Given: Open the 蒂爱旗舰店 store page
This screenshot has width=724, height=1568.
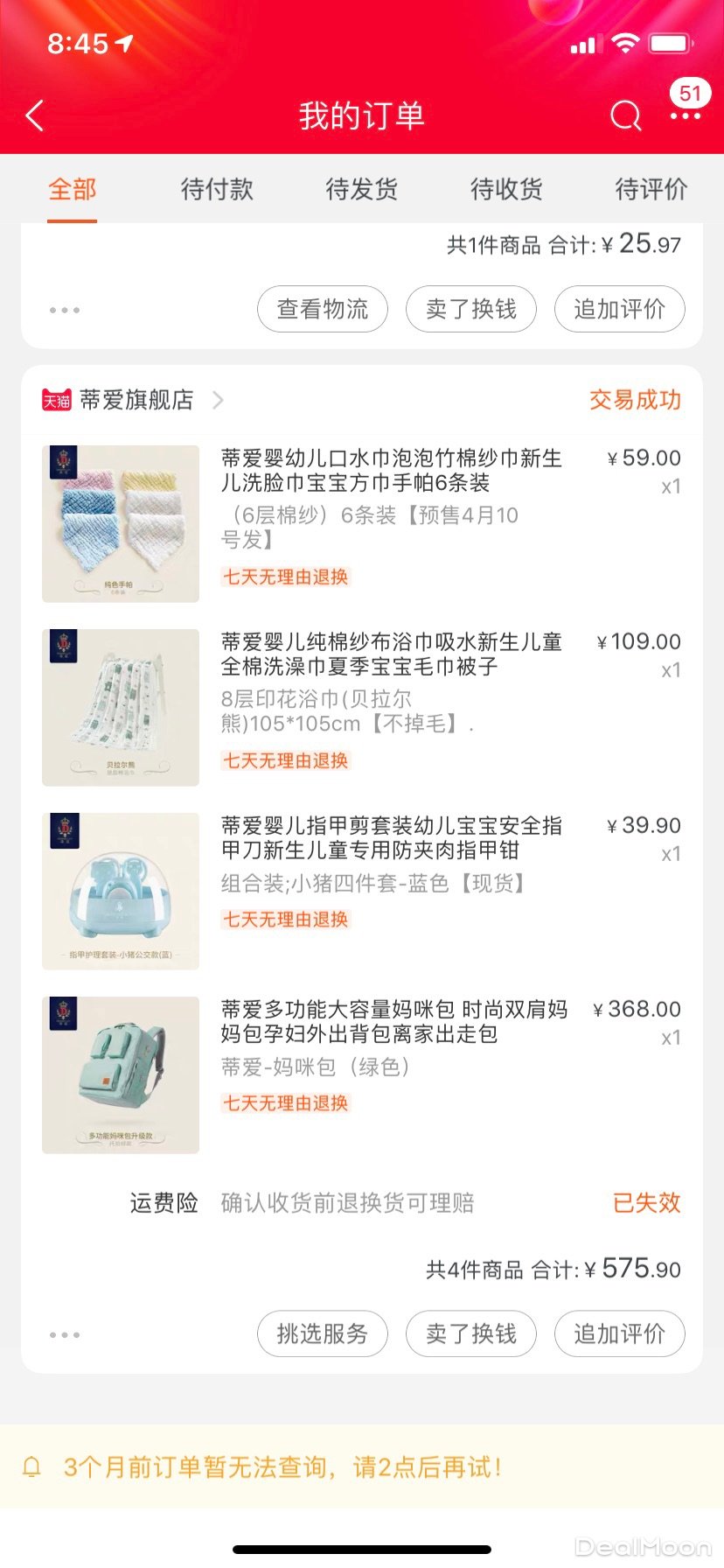Looking at the screenshot, I should pyautogui.click(x=136, y=400).
